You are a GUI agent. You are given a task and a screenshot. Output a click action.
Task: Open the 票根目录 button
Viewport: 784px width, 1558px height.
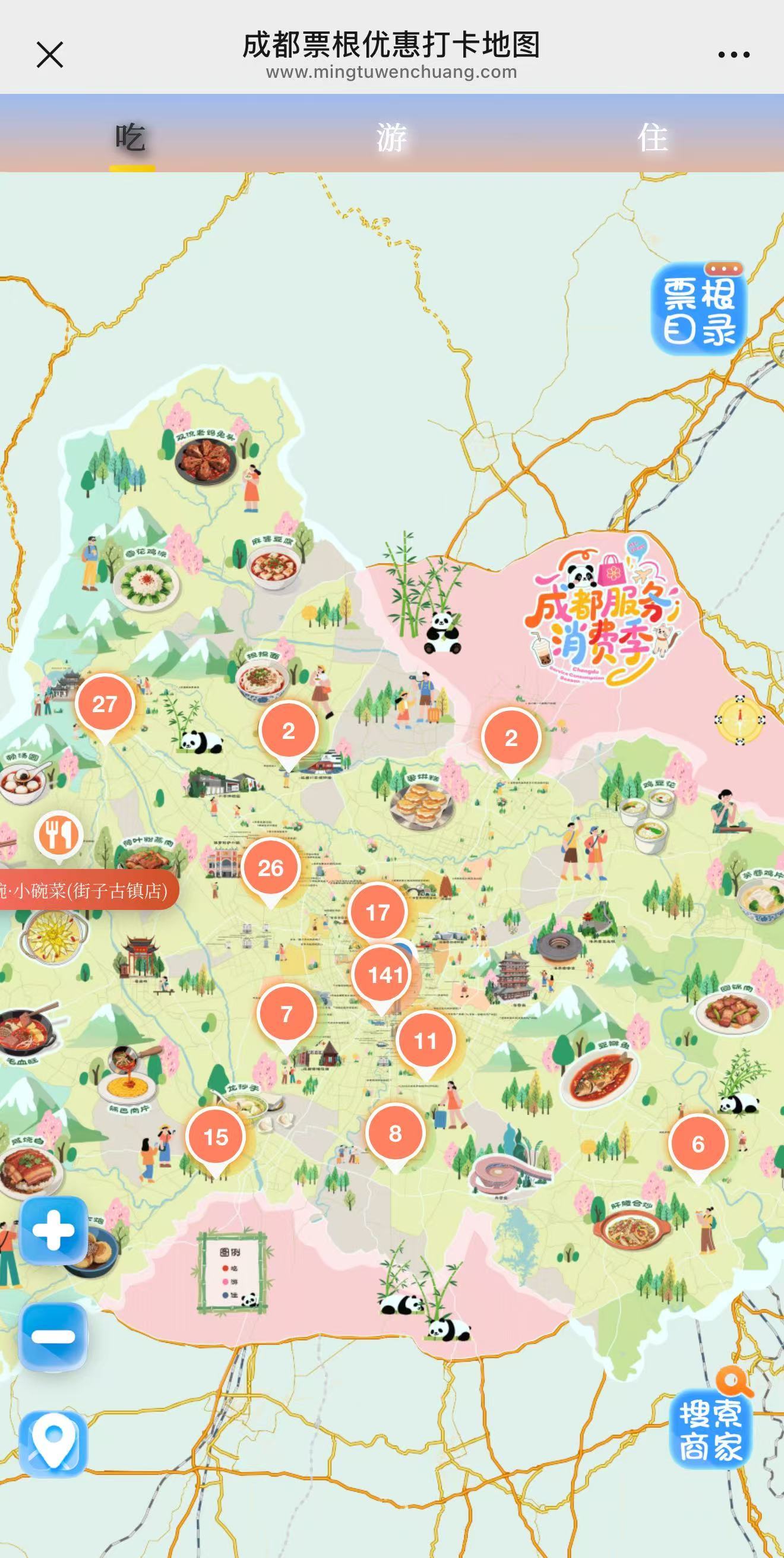tap(698, 309)
